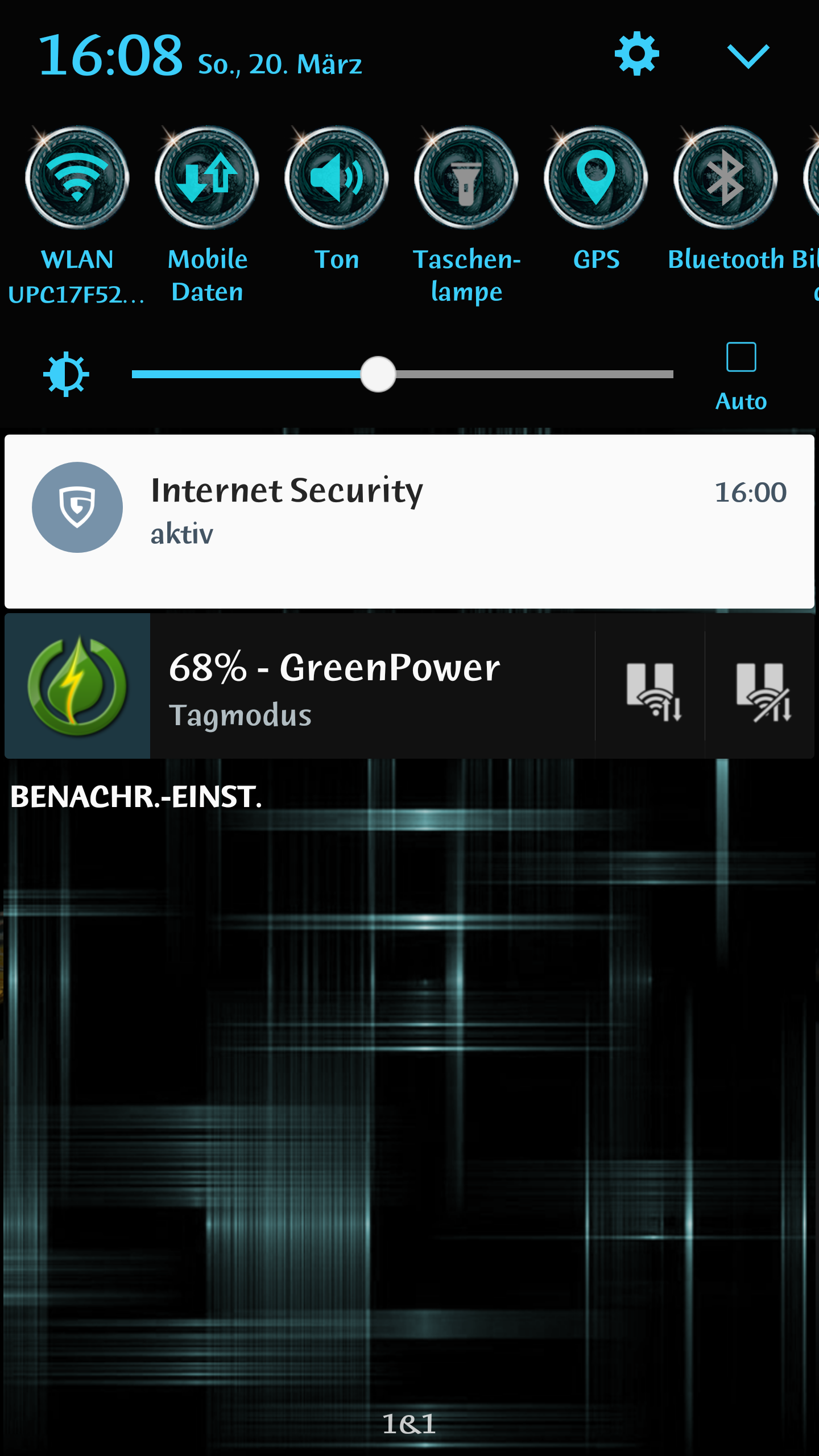This screenshot has width=819, height=1456.
Task: Tap GreenPower's Wi-Fi and data off icon
Action: pyautogui.click(x=760, y=686)
